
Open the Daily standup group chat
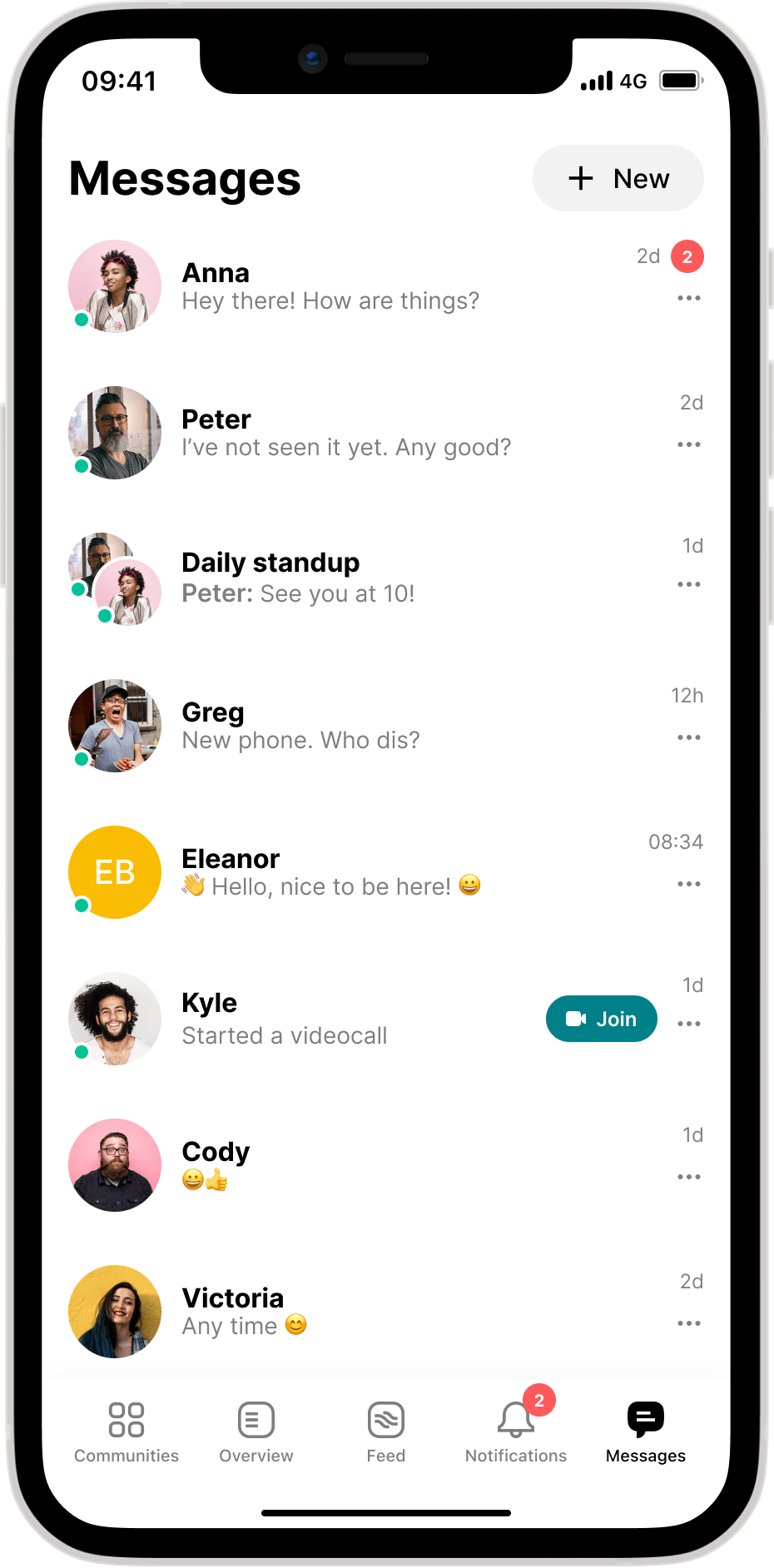(297, 578)
